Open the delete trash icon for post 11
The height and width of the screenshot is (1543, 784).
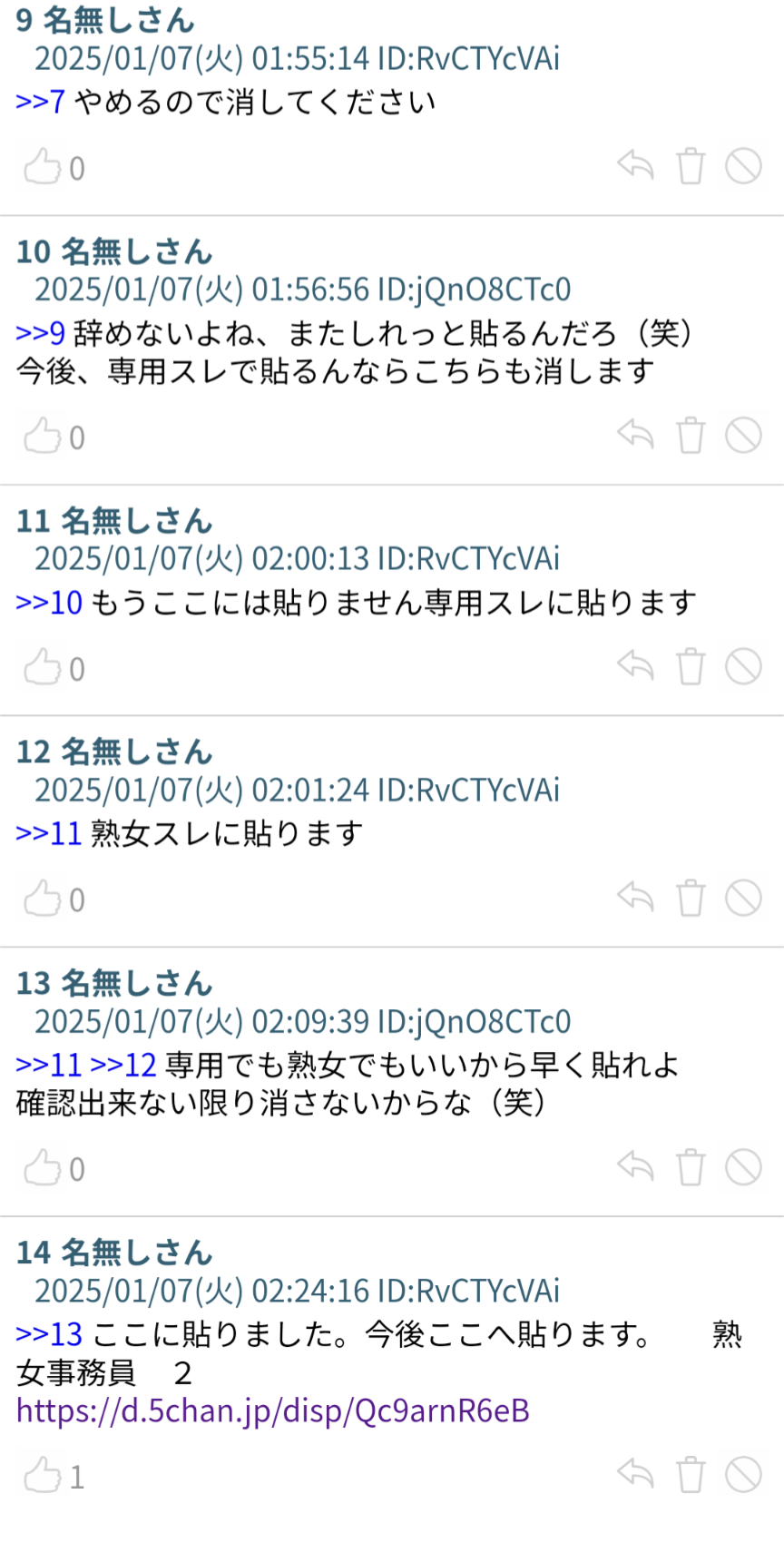pyautogui.click(x=691, y=668)
